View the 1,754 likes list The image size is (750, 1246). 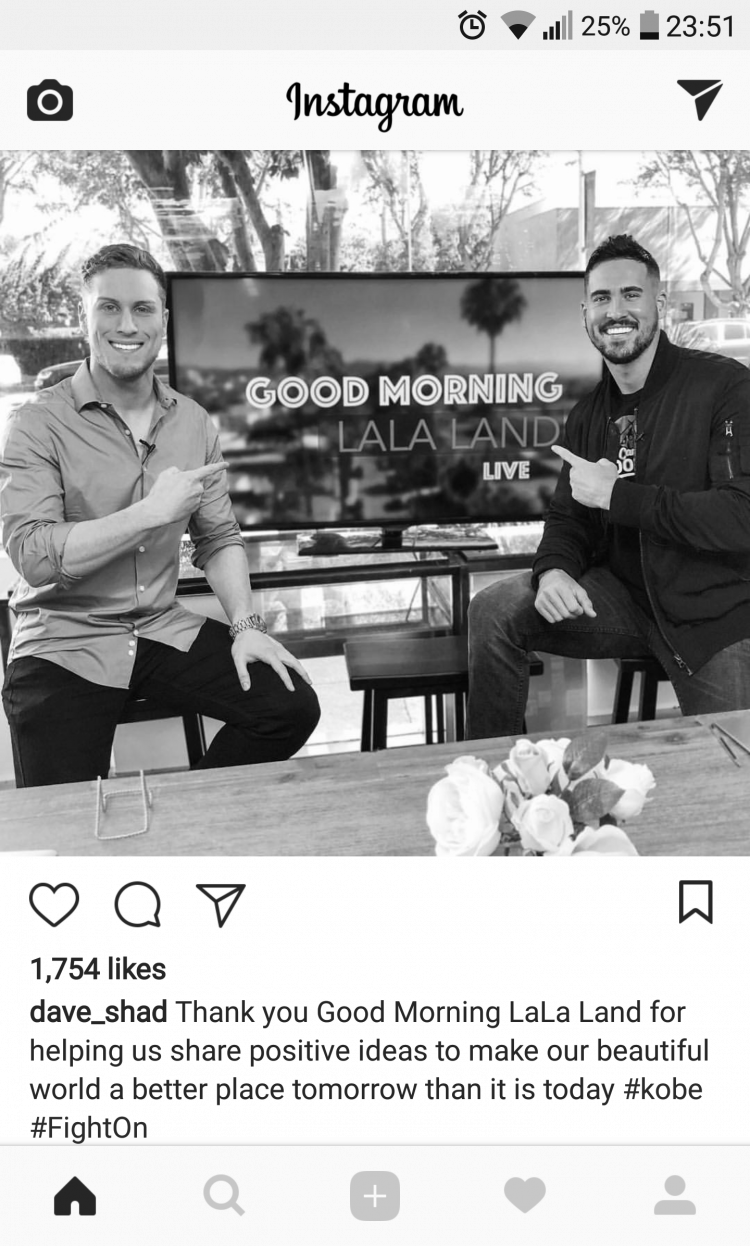[x=98, y=969]
